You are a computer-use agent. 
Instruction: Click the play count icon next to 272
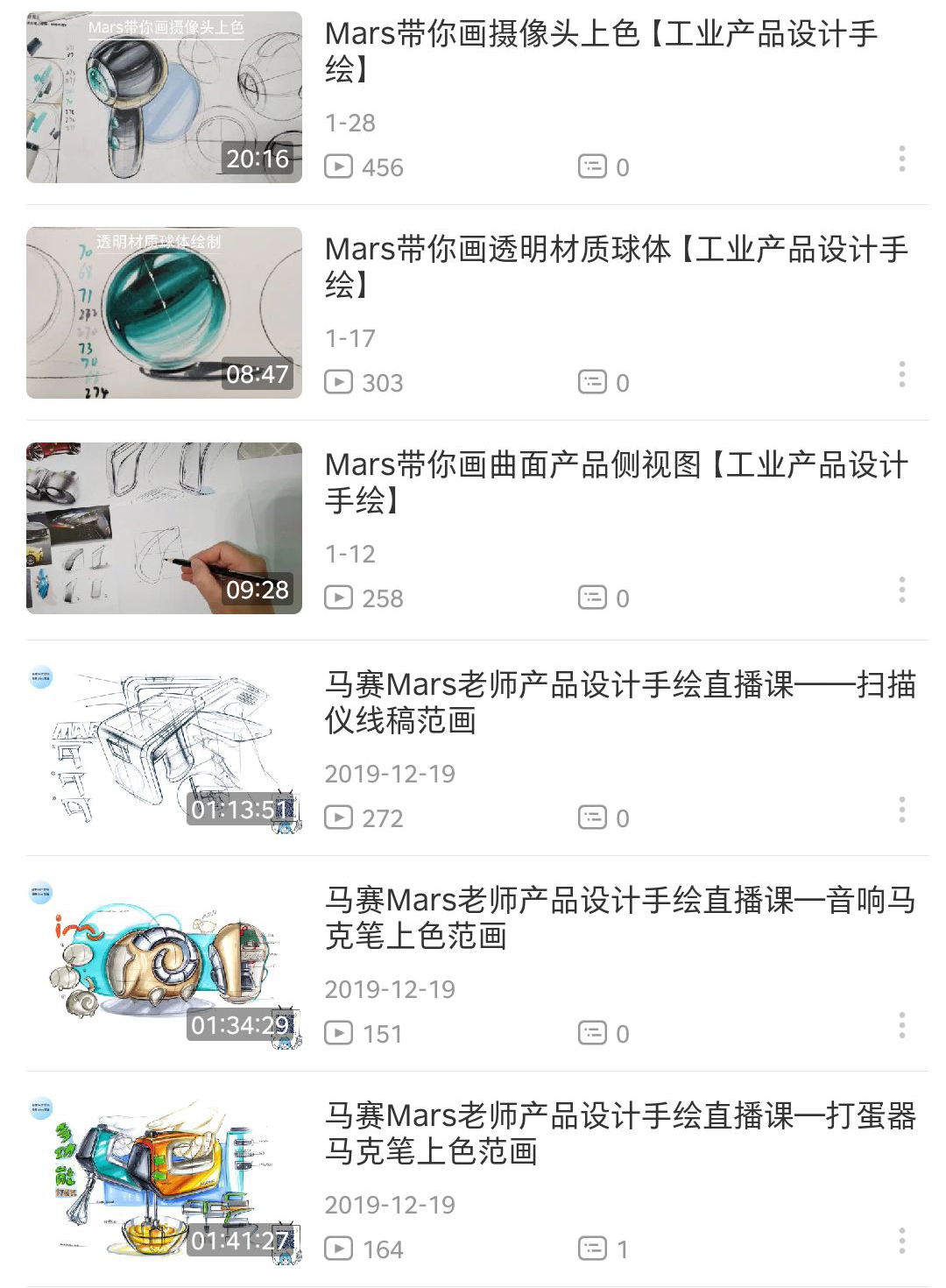342,817
